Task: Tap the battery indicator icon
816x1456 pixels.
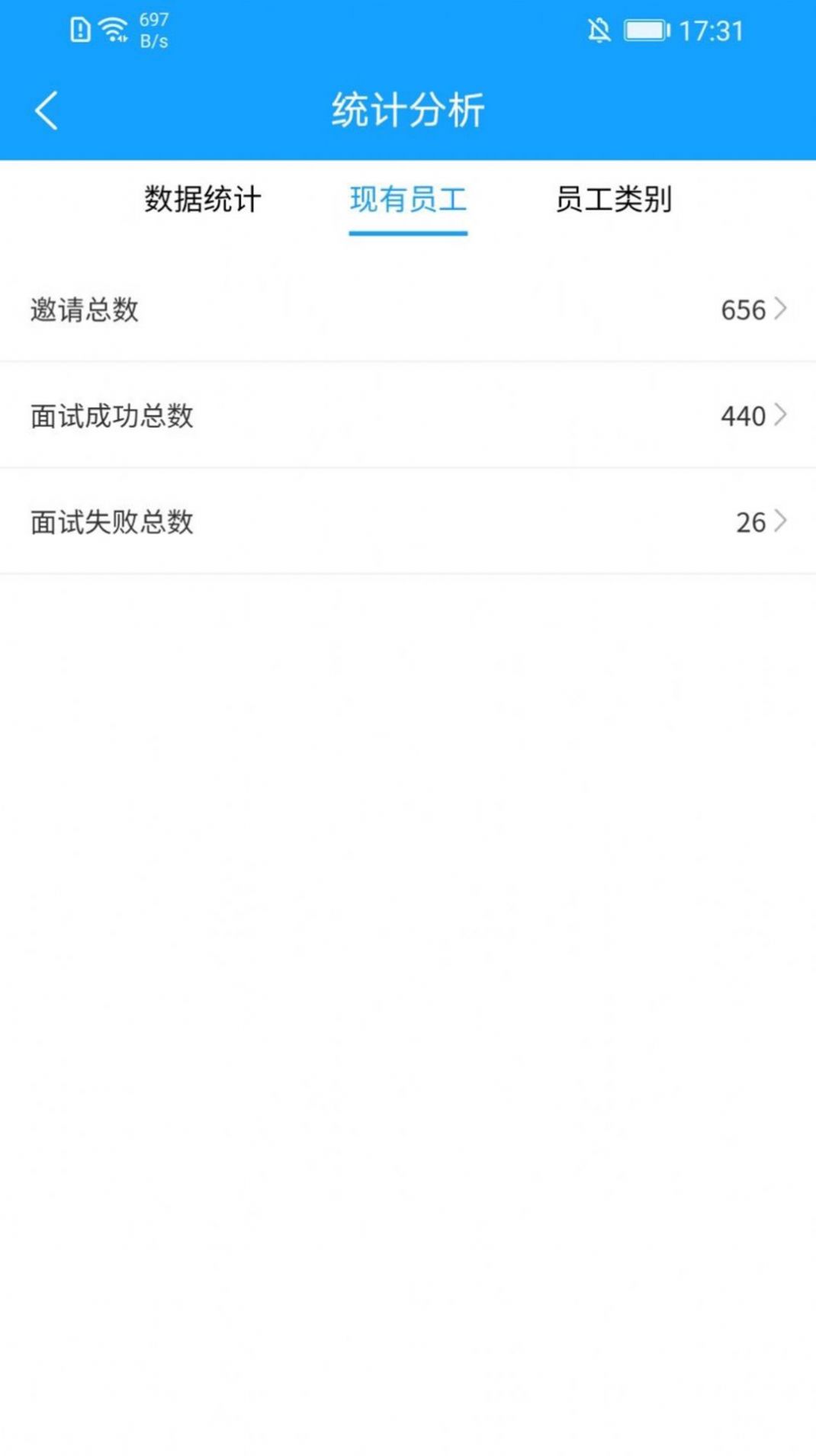Action: tap(644, 30)
